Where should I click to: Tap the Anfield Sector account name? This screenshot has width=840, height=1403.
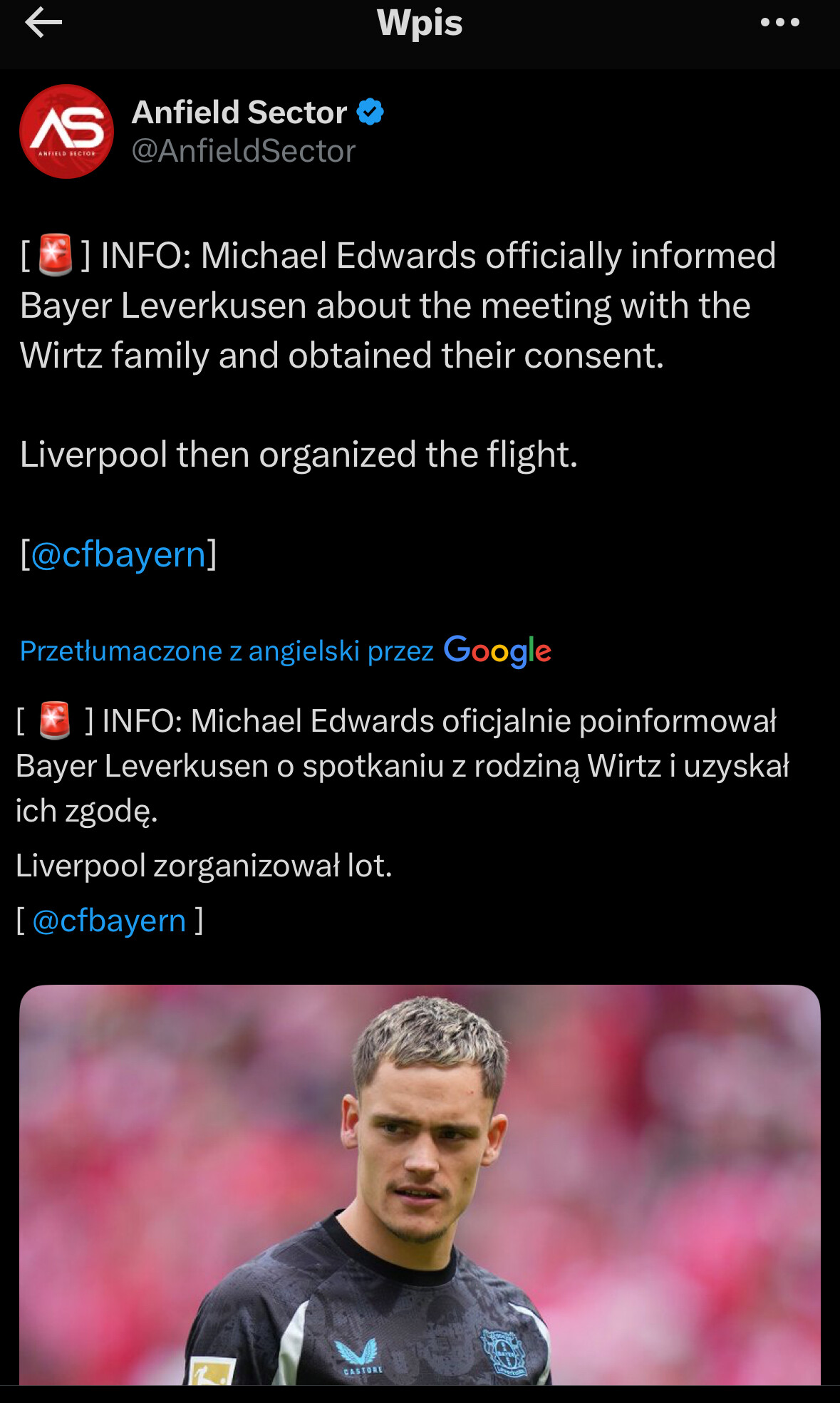239,113
